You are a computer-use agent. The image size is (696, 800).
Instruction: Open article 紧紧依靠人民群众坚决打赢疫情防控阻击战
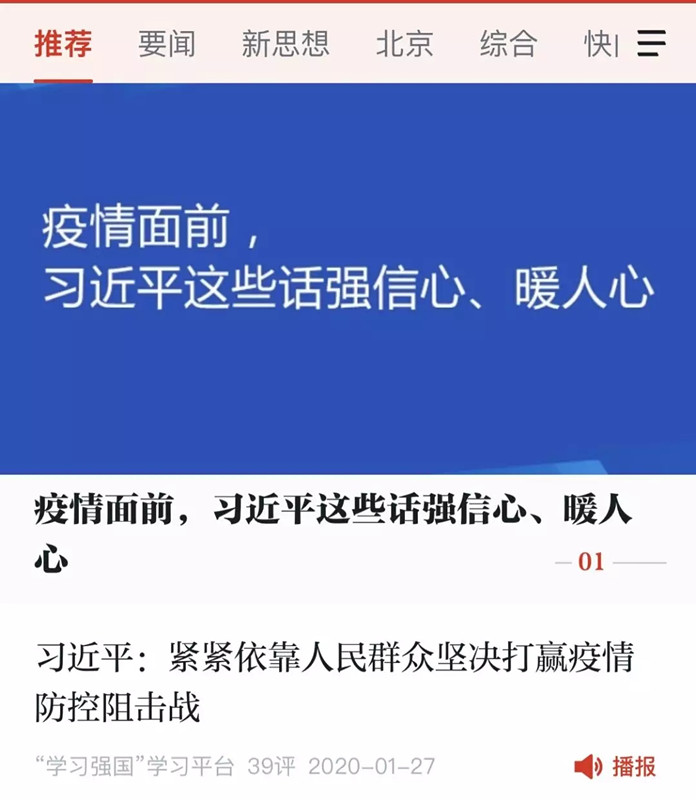[335, 682]
